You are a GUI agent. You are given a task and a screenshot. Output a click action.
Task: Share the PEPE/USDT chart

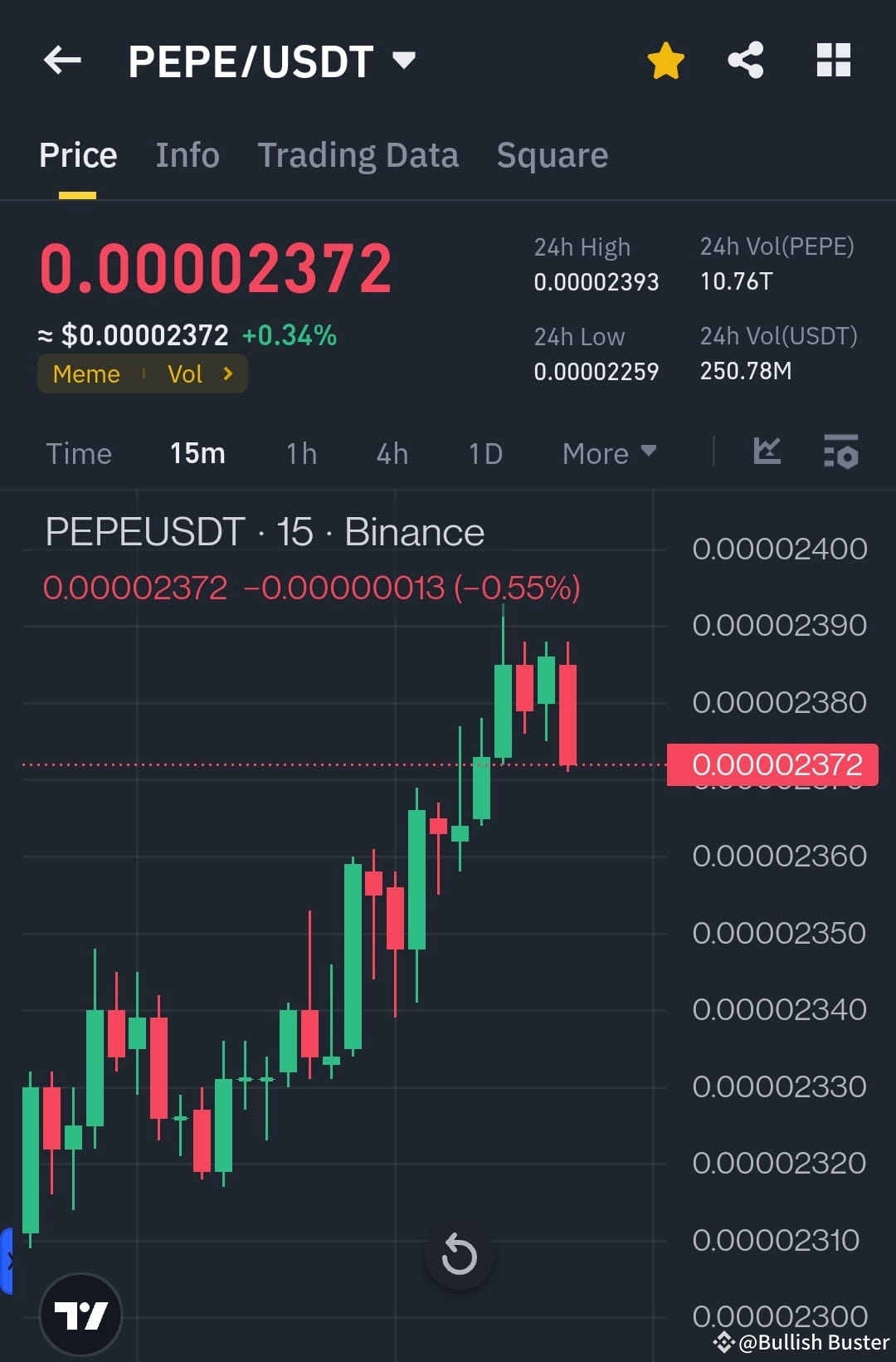tap(744, 60)
